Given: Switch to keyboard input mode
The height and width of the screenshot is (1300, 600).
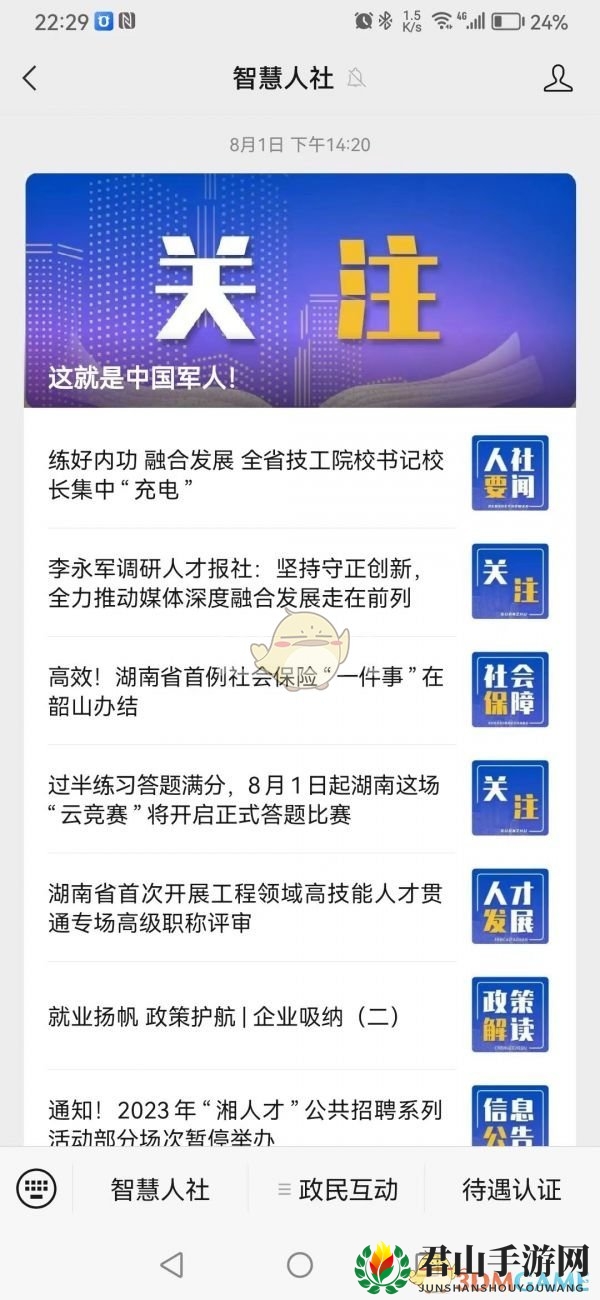Looking at the screenshot, I should click(x=37, y=1189).
